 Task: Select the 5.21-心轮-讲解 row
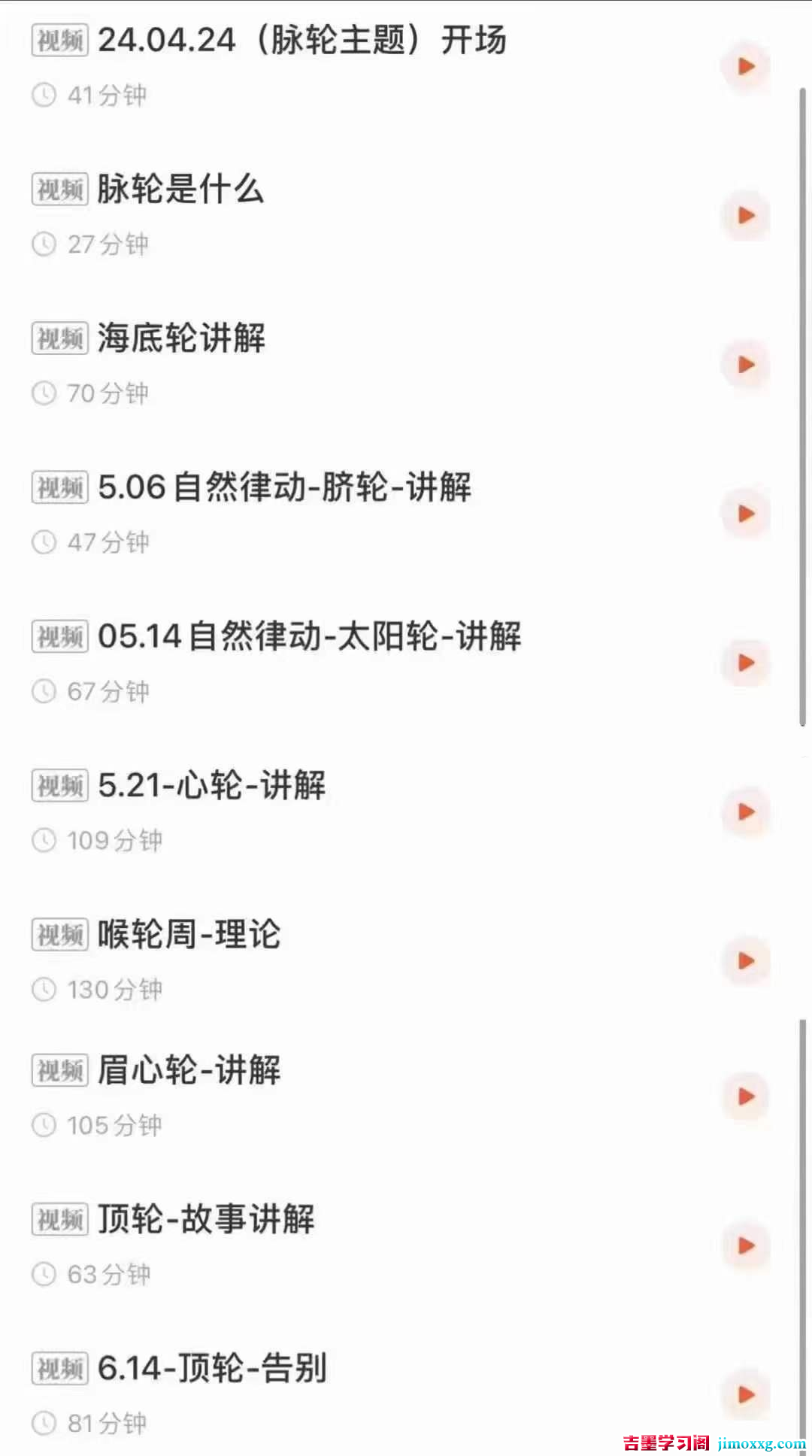click(211, 786)
